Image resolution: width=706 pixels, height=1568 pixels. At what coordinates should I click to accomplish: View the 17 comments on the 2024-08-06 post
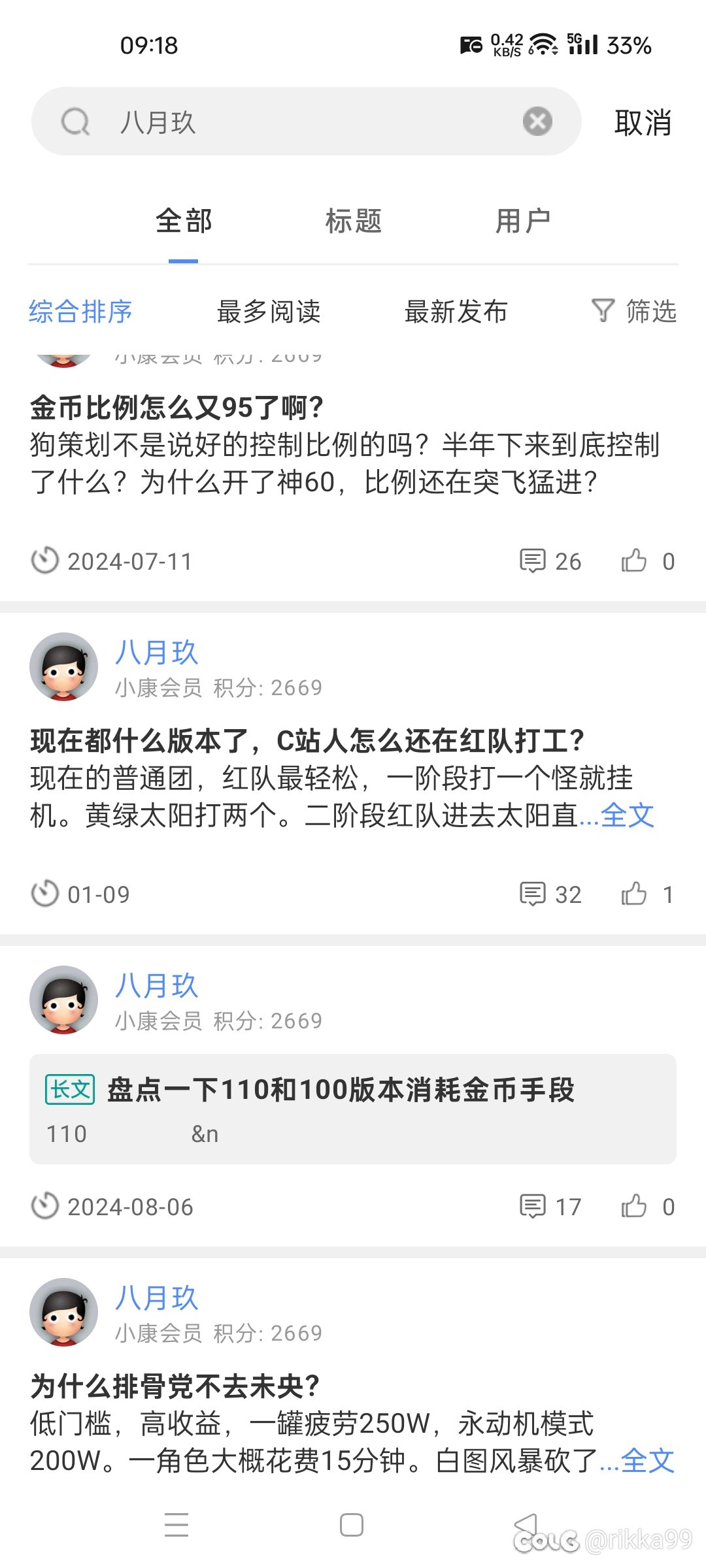(x=550, y=1207)
